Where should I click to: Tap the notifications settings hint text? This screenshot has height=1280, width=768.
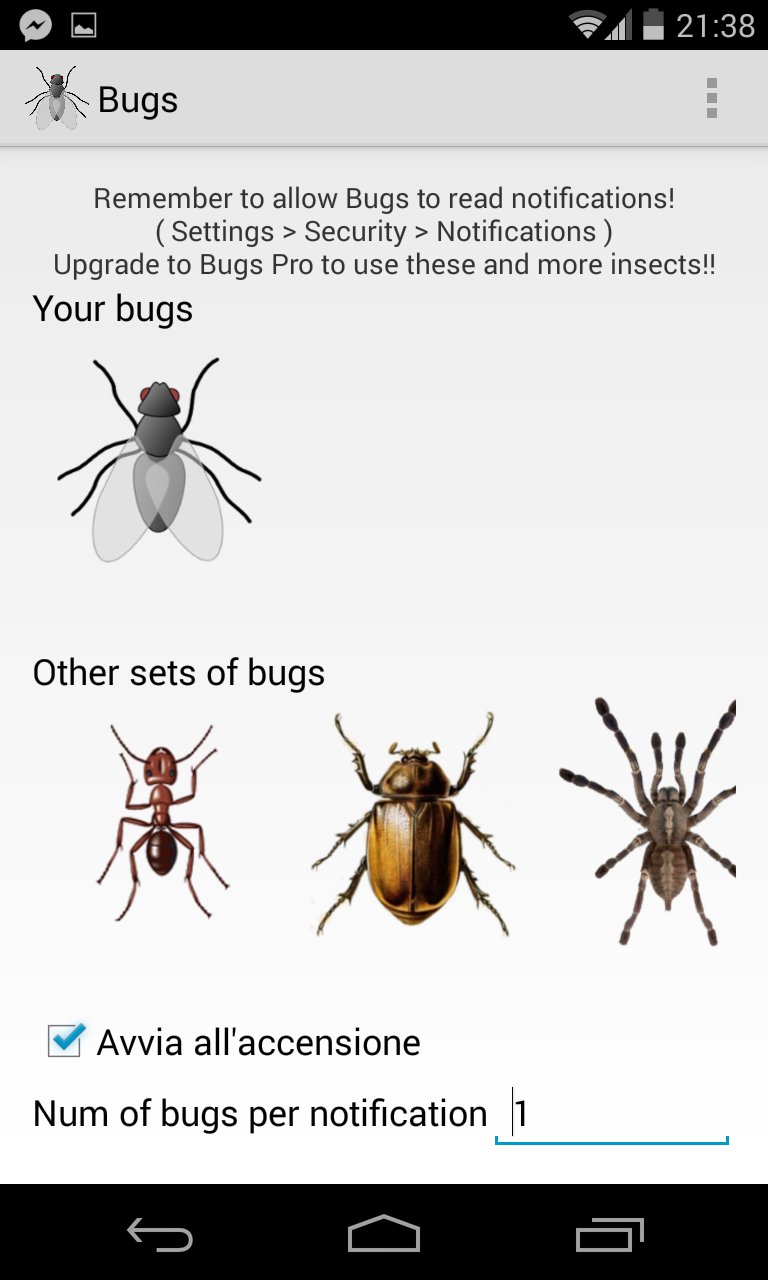[383, 231]
